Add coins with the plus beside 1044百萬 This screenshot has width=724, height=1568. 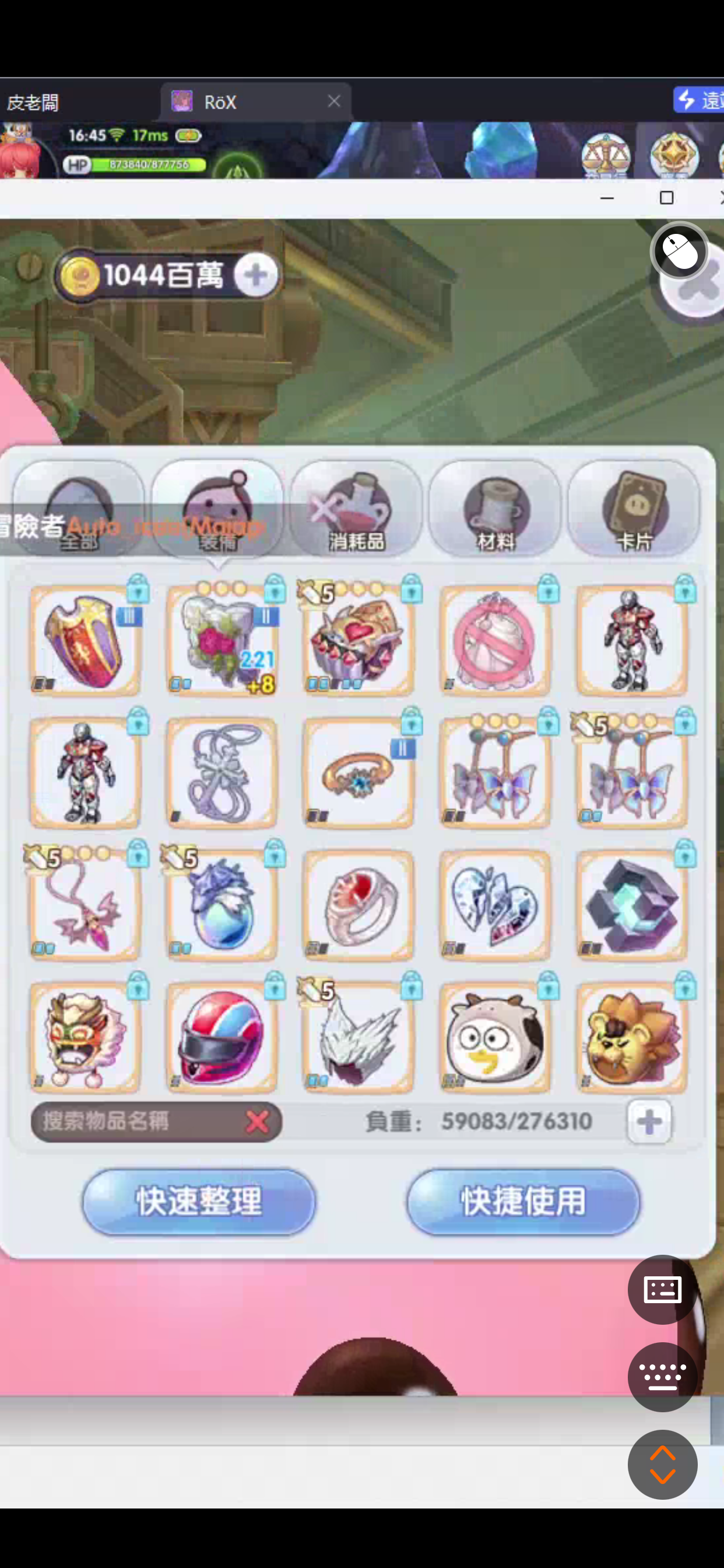(x=255, y=275)
